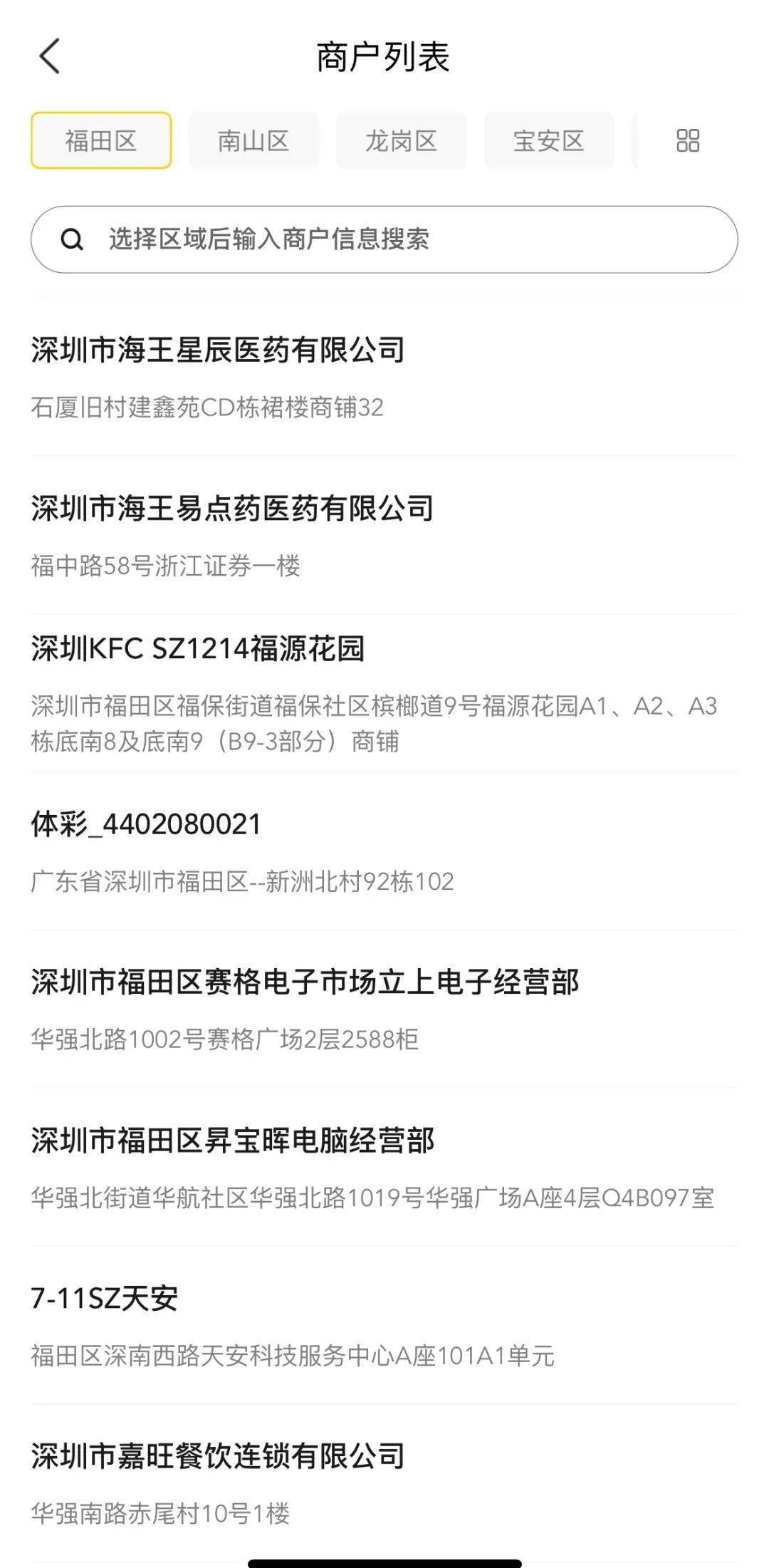Image resolution: width=769 pixels, height=1568 pixels.
Task: Open 深圳市福田区昇宝晖电脑经营部 entry
Action: [232, 1141]
